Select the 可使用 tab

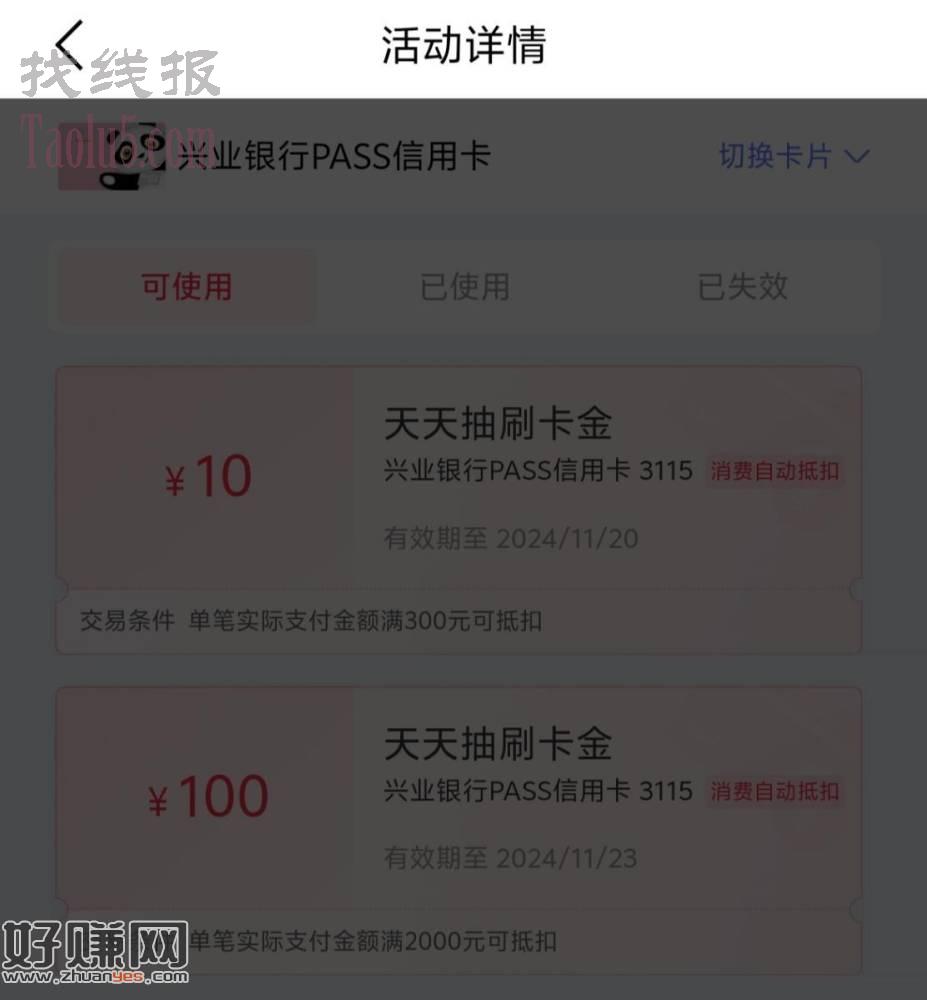point(186,287)
